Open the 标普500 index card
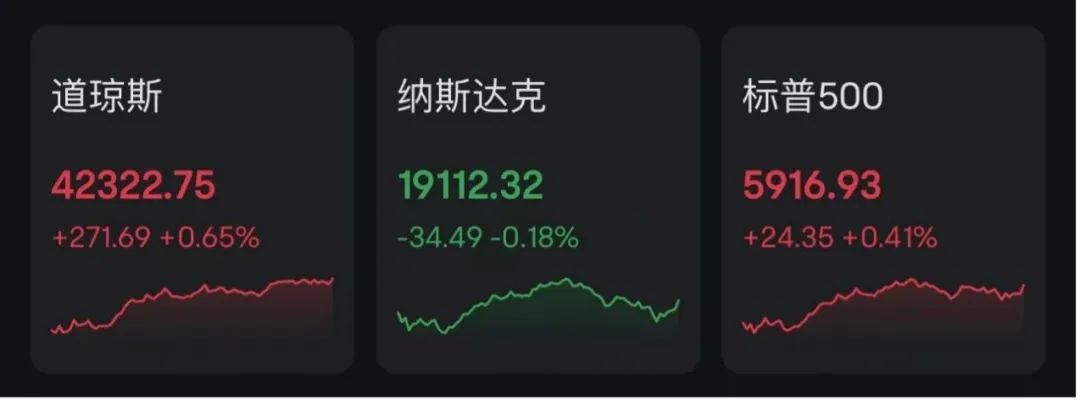Viewport: 1080px width, 401px height. pos(883,200)
